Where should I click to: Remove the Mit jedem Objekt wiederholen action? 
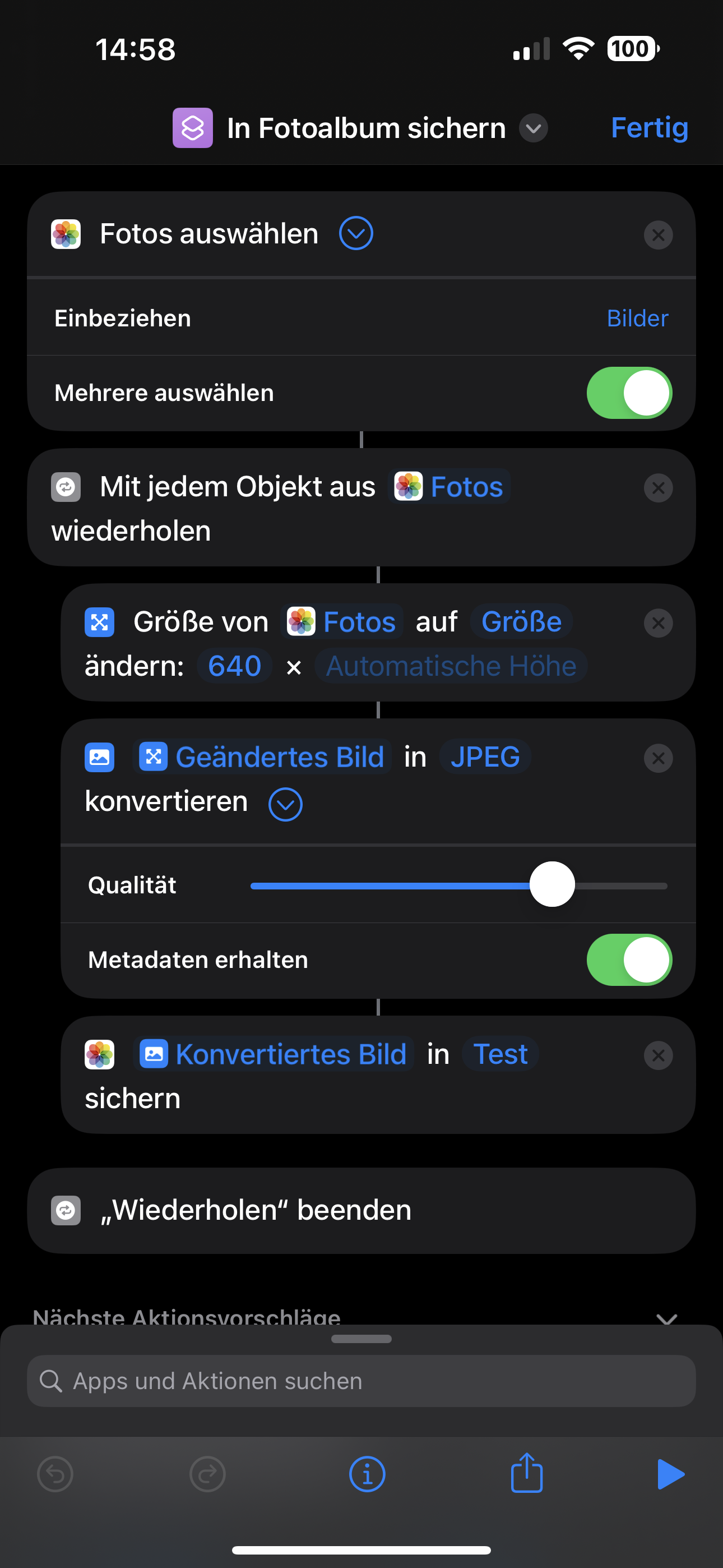(658, 487)
